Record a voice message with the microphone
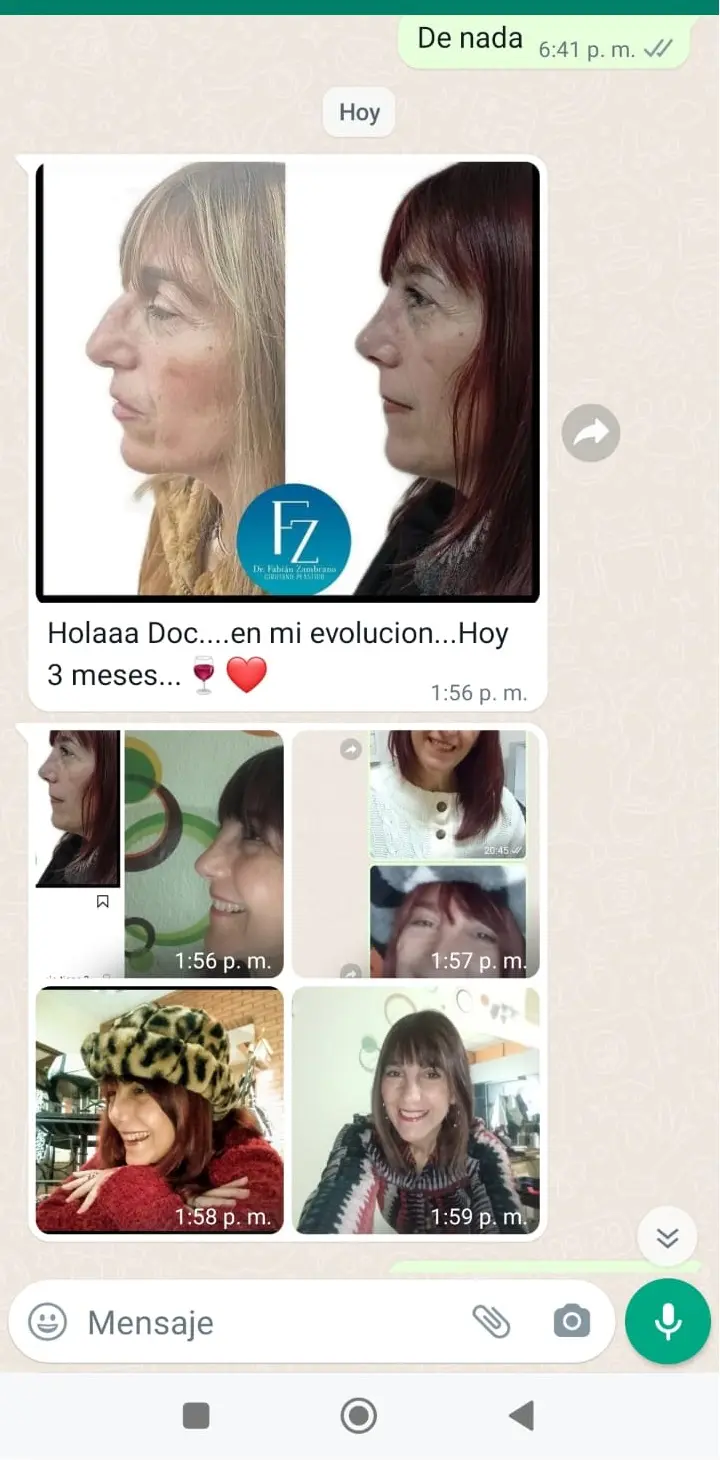Viewport: 720px width, 1460px height. pyautogui.click(x=667, y=1322)
